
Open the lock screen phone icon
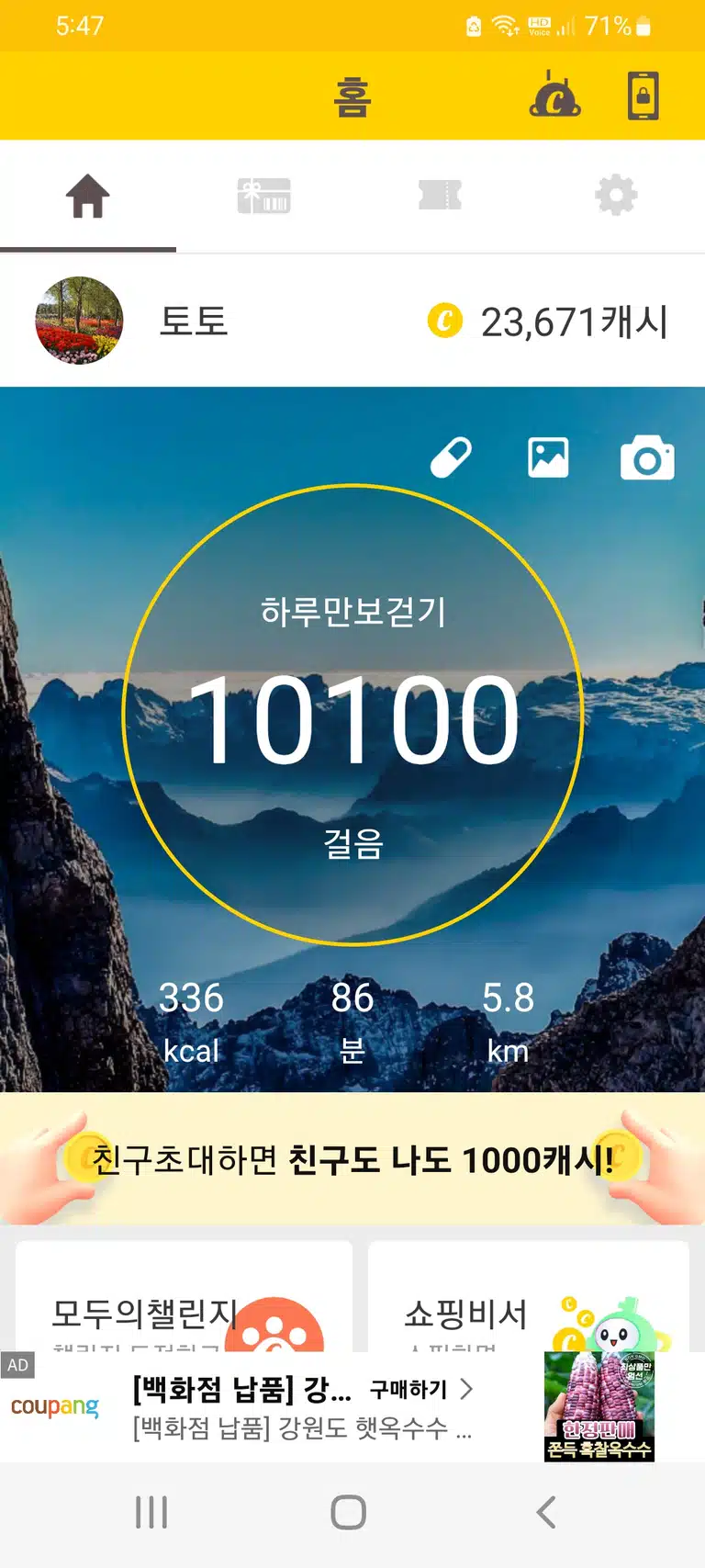[x=643, y=96]
